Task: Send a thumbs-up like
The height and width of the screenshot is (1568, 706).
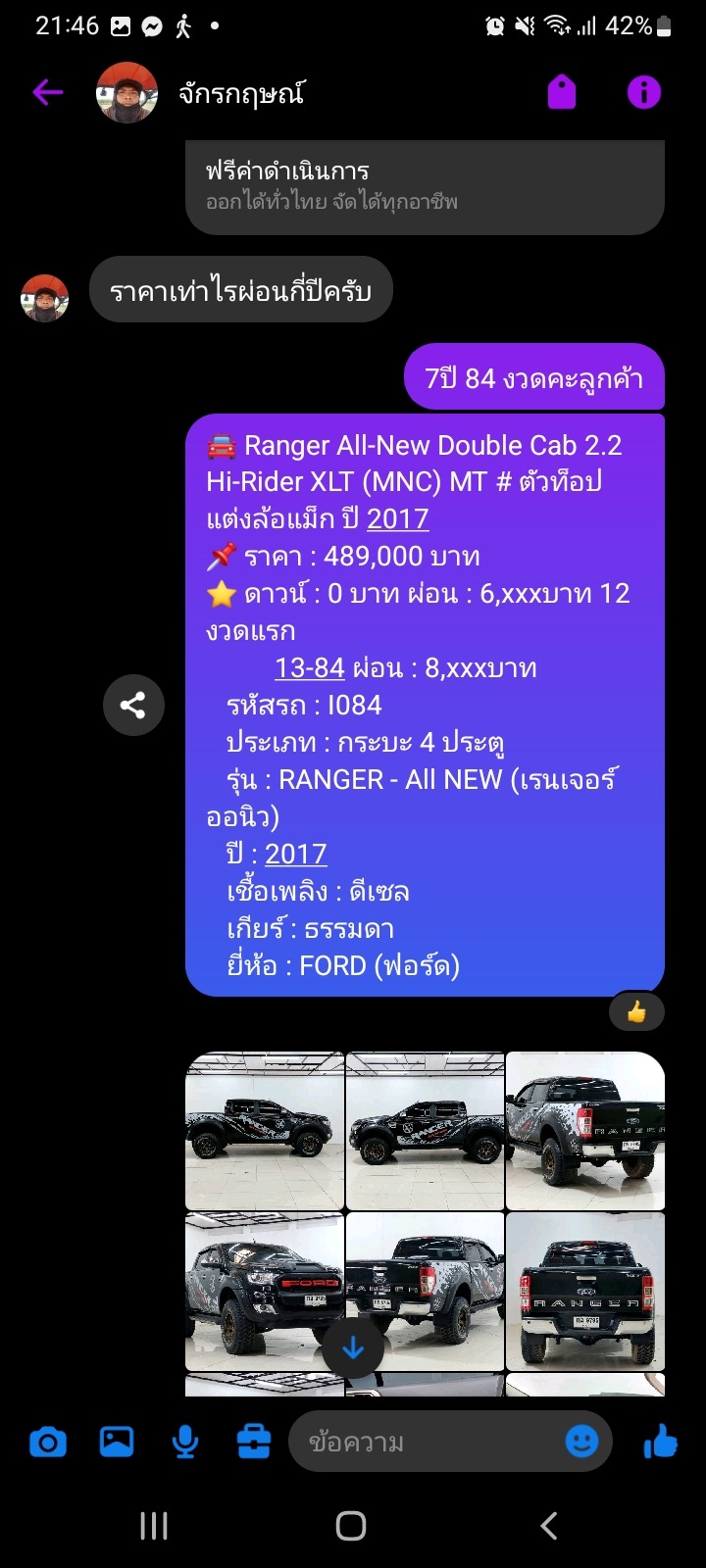Action: [661, 1442]
